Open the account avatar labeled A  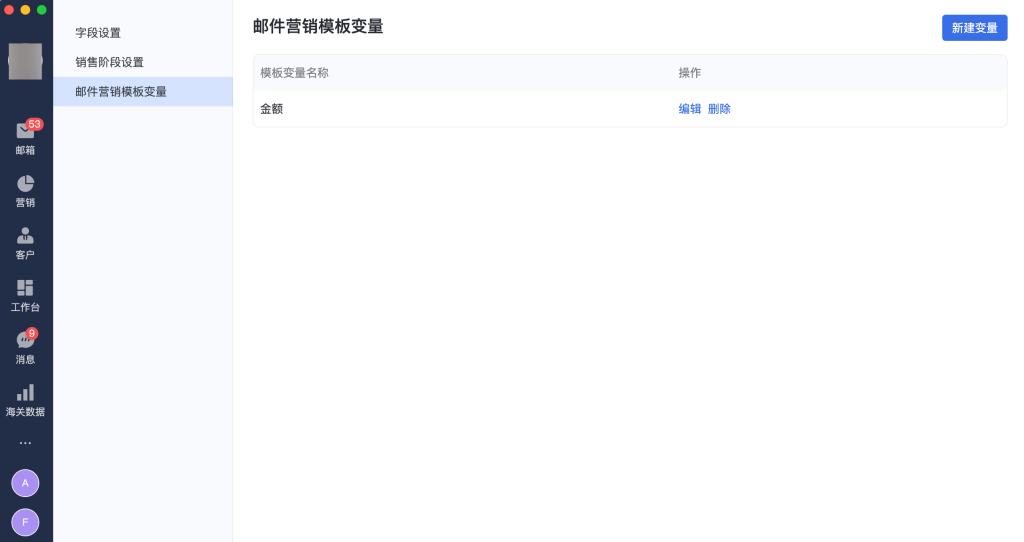(25, 483)
